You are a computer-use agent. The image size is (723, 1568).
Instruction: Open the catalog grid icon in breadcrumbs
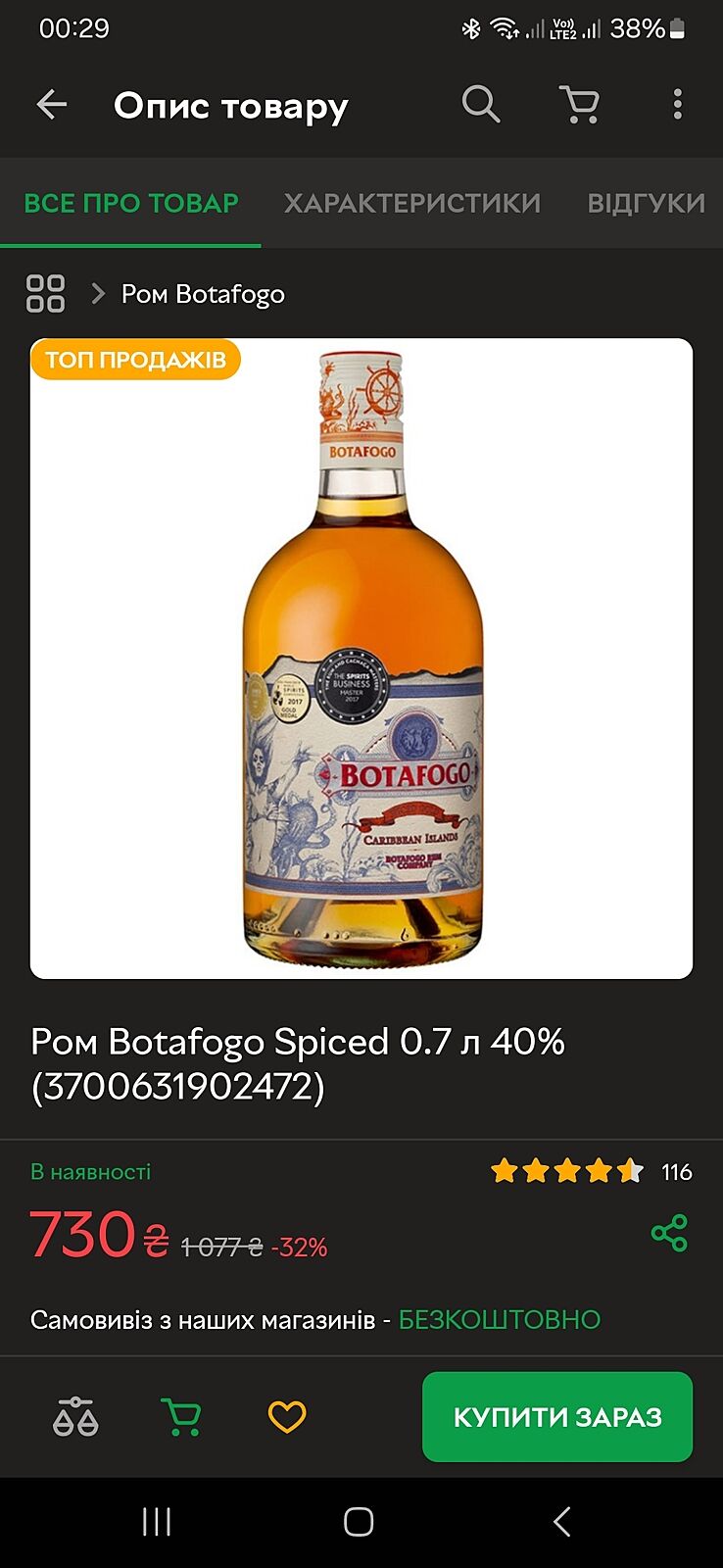(45, 293)
